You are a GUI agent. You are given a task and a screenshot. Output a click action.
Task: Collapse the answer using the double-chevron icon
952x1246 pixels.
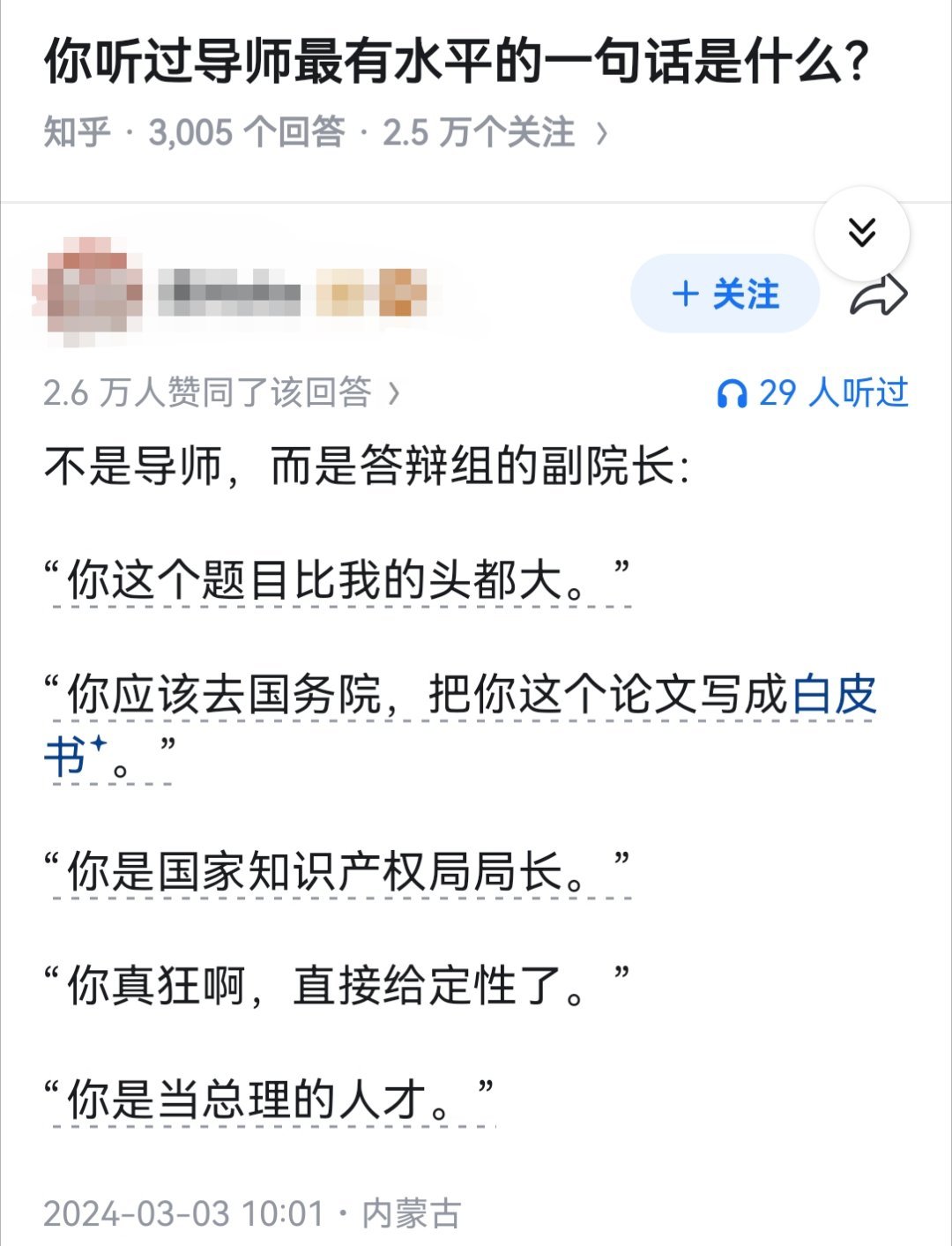[x=861, y=232]
